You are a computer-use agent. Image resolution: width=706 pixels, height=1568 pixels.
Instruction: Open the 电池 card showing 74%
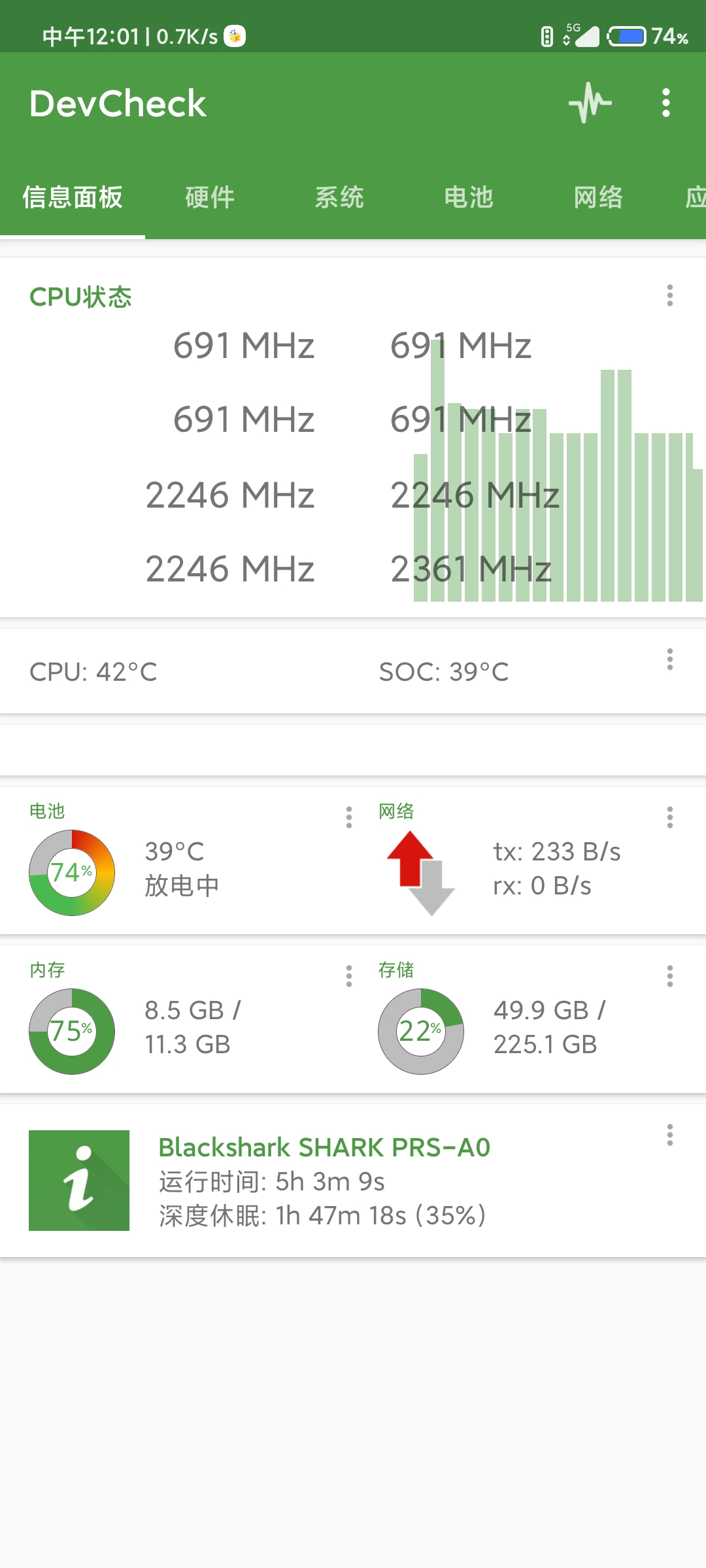tap(176, 860)
